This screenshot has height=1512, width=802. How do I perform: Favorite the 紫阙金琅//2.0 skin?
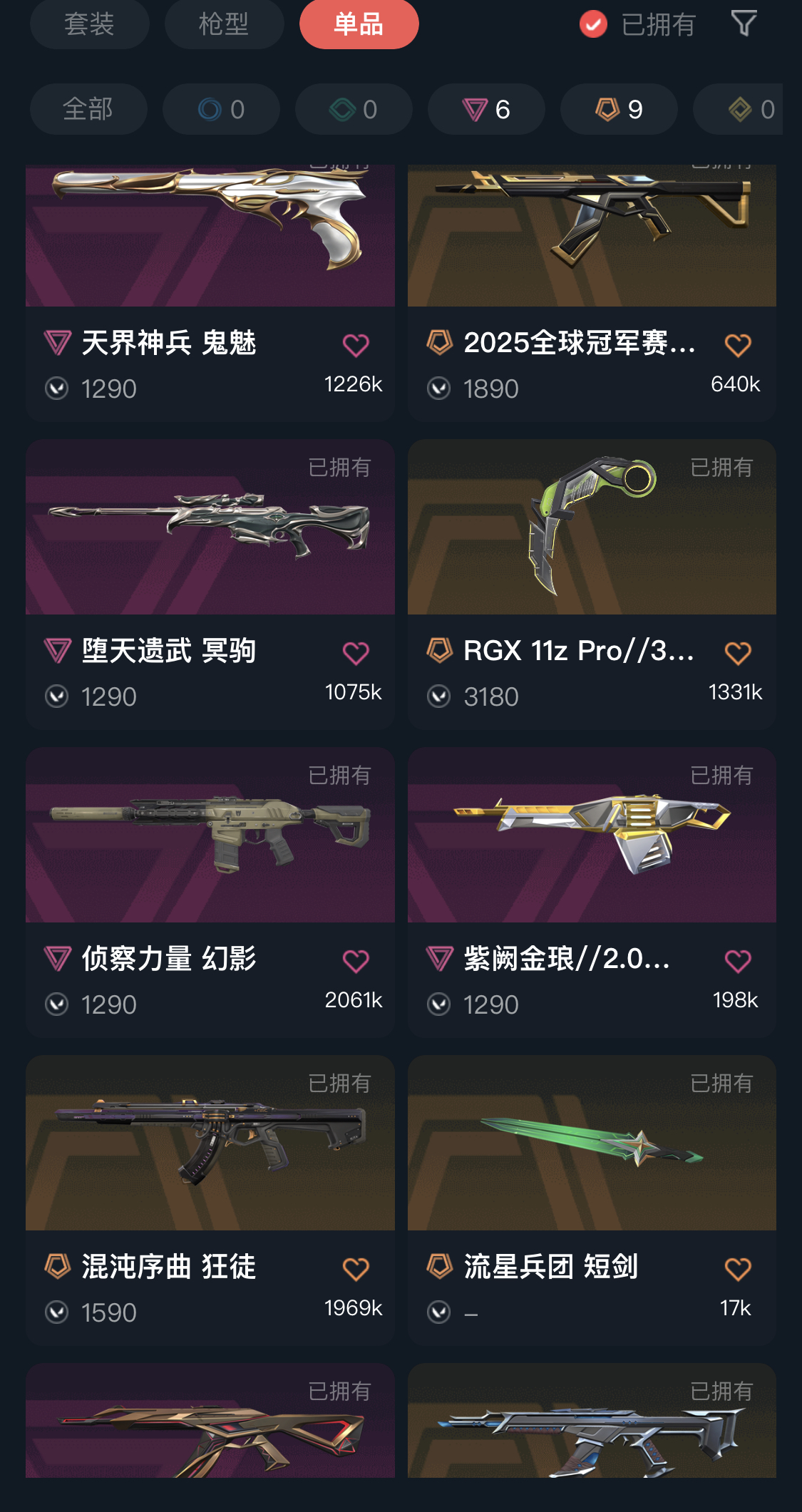pos(738,961)
